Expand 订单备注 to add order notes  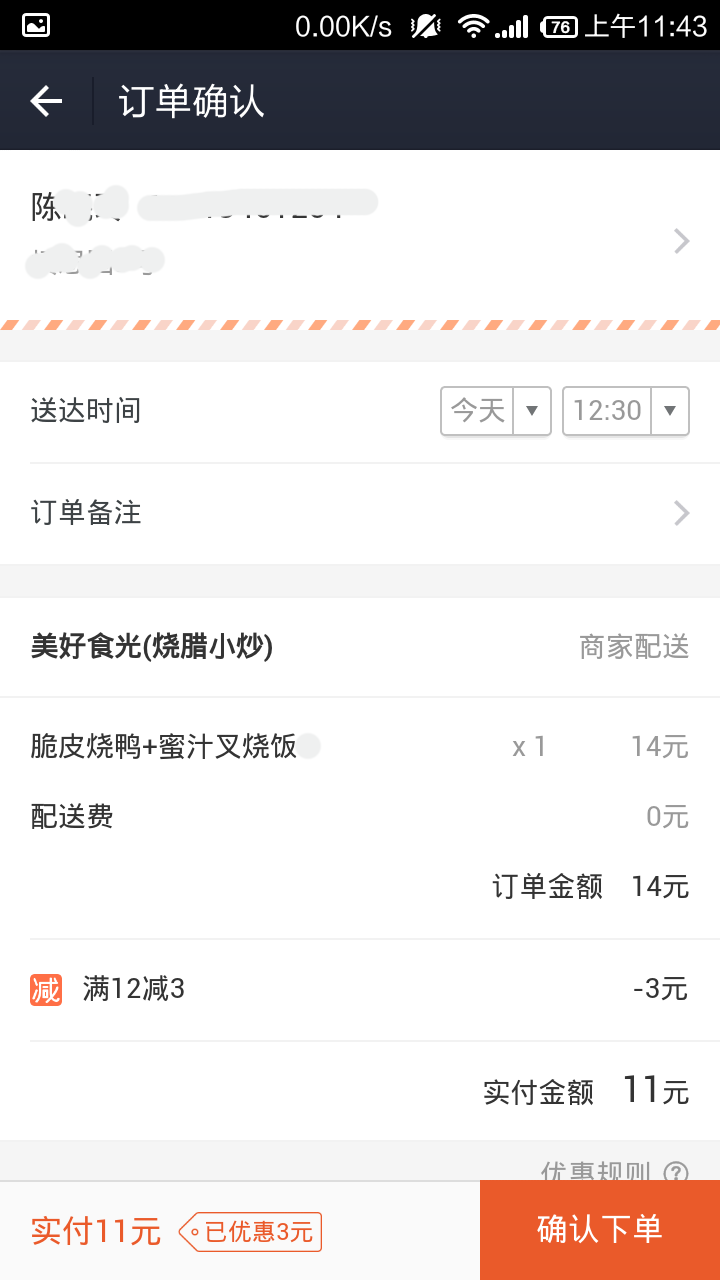pos(360,513)
